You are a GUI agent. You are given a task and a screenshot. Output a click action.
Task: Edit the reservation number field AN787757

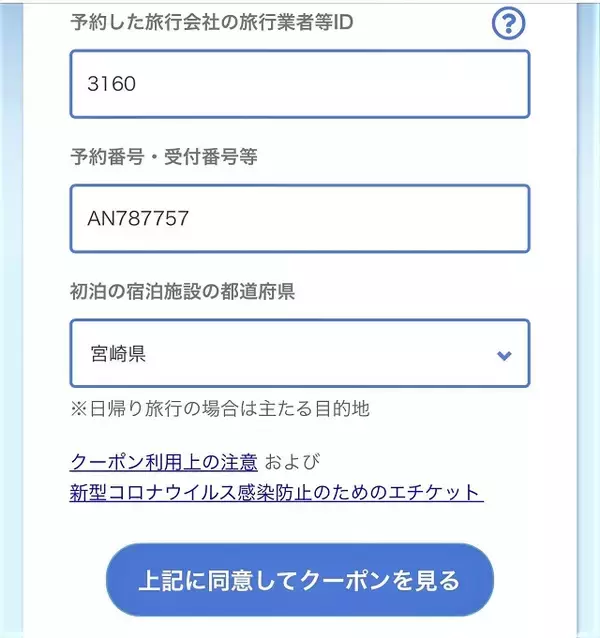(x=299, y=218)
